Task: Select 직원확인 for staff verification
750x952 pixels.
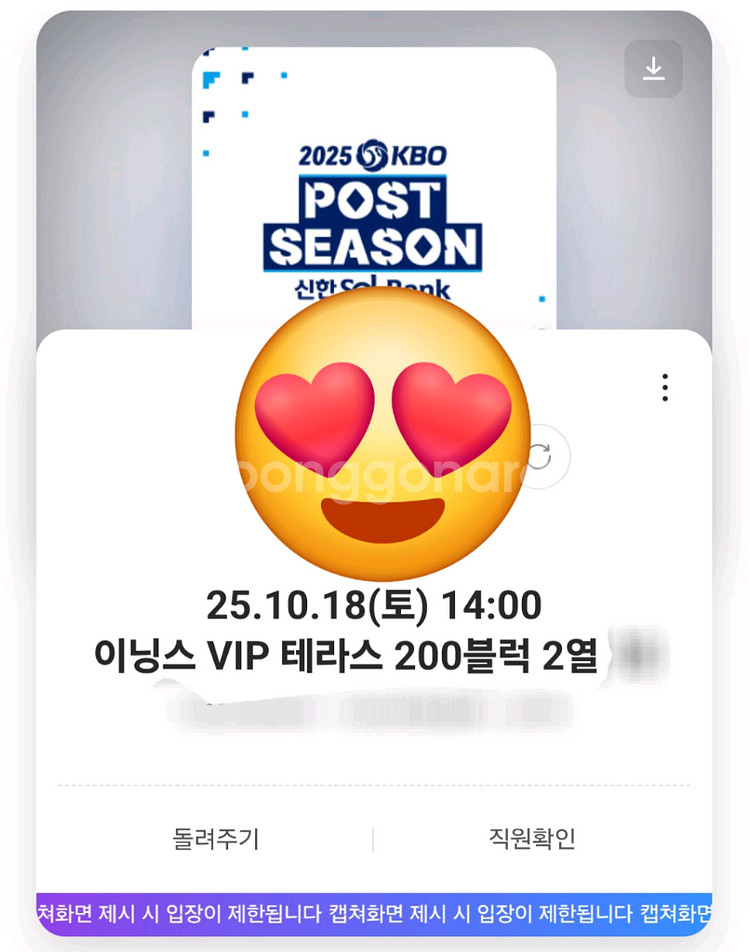Action: (532, 838)
